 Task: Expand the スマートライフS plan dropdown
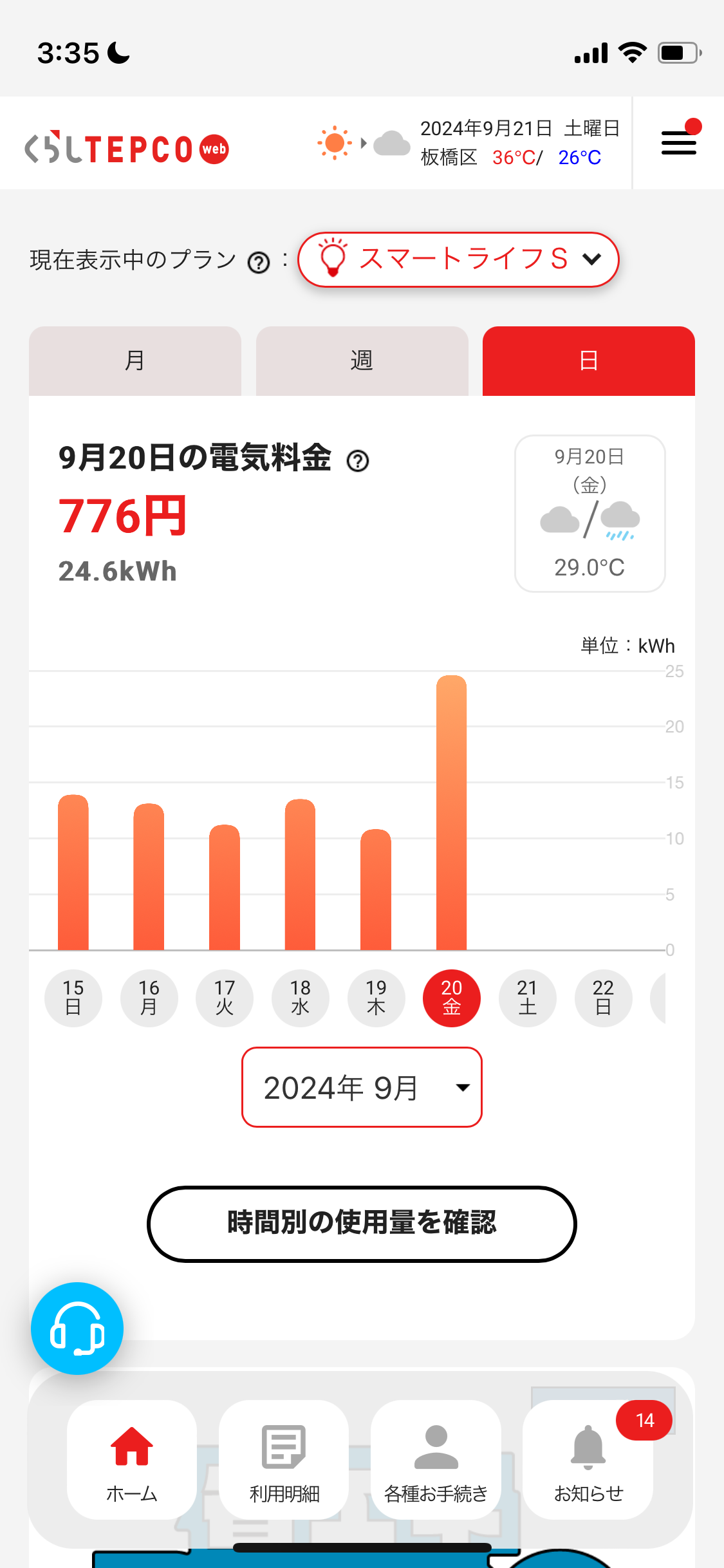[458, 259]
